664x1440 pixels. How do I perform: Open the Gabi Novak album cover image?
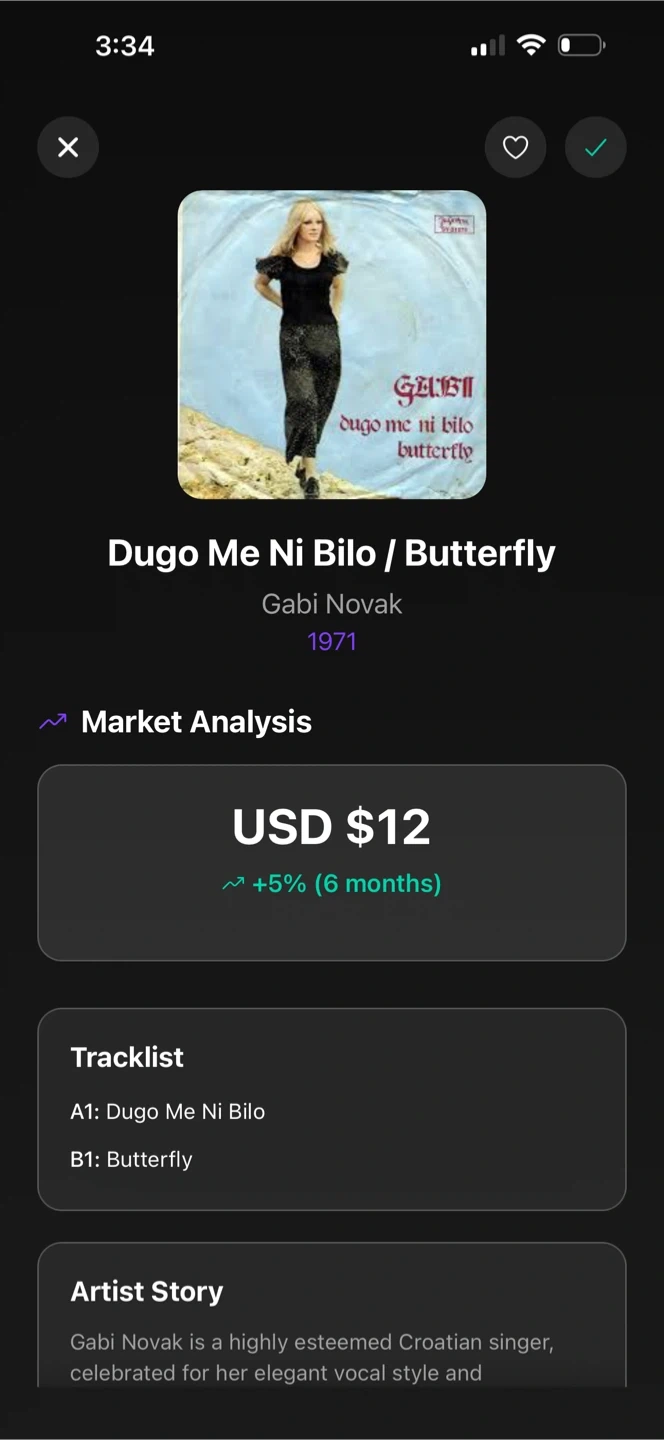point(332,344)
